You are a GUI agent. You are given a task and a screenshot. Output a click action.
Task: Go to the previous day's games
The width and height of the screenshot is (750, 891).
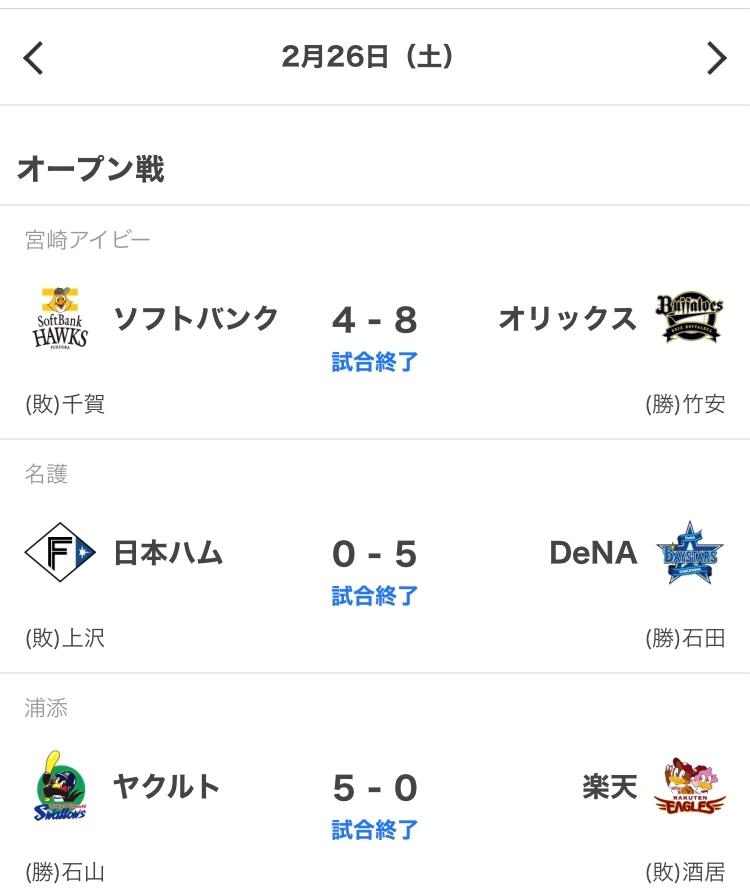pos(34,57)
